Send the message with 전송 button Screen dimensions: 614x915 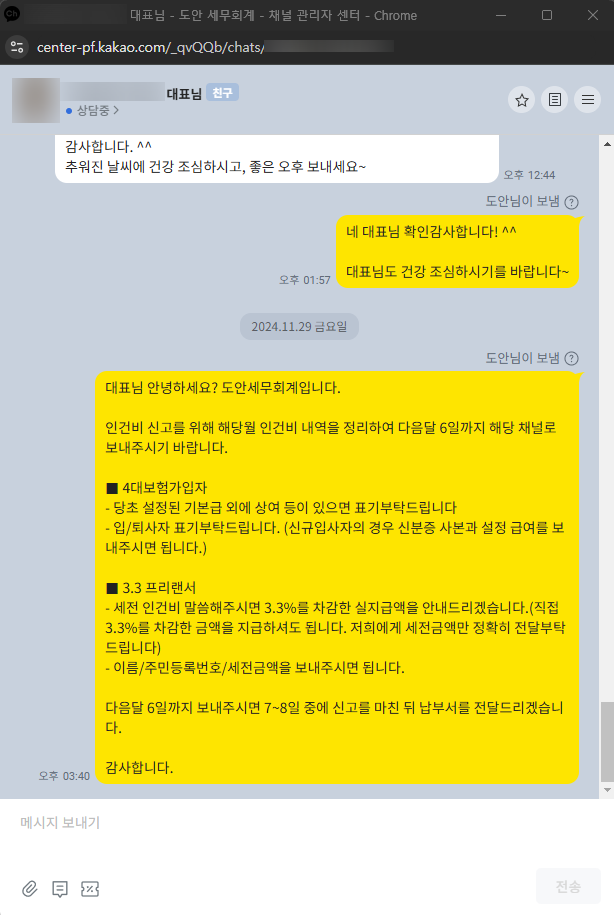pos(568,886)
